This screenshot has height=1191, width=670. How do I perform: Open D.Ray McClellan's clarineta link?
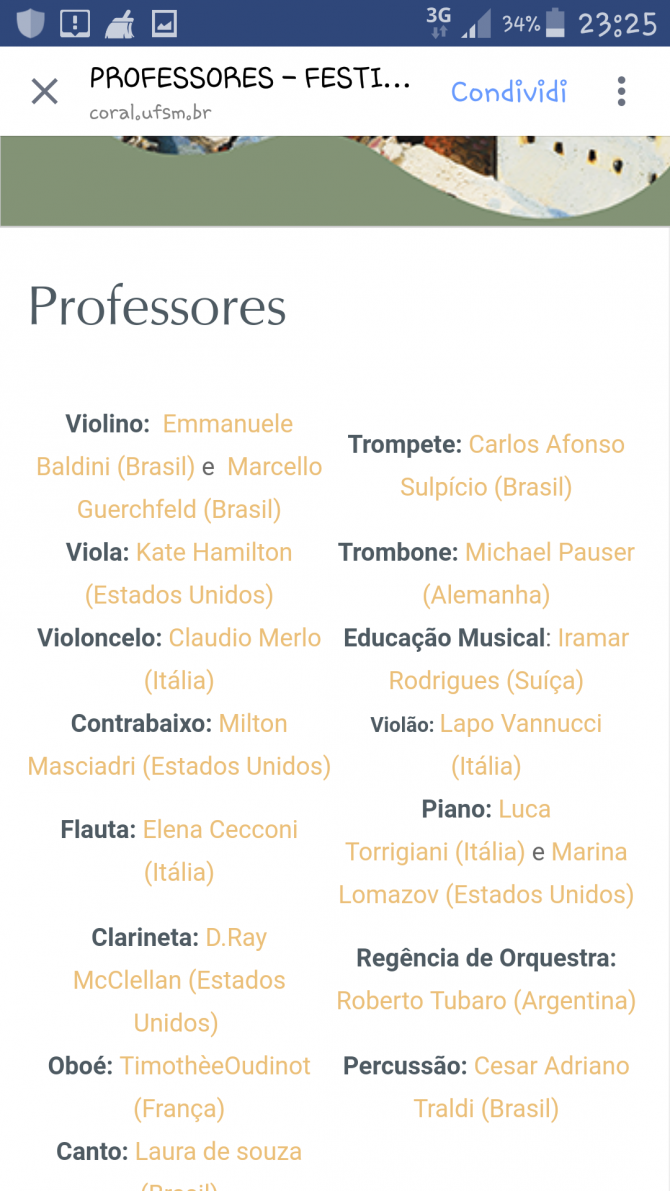tap(179, 981)
